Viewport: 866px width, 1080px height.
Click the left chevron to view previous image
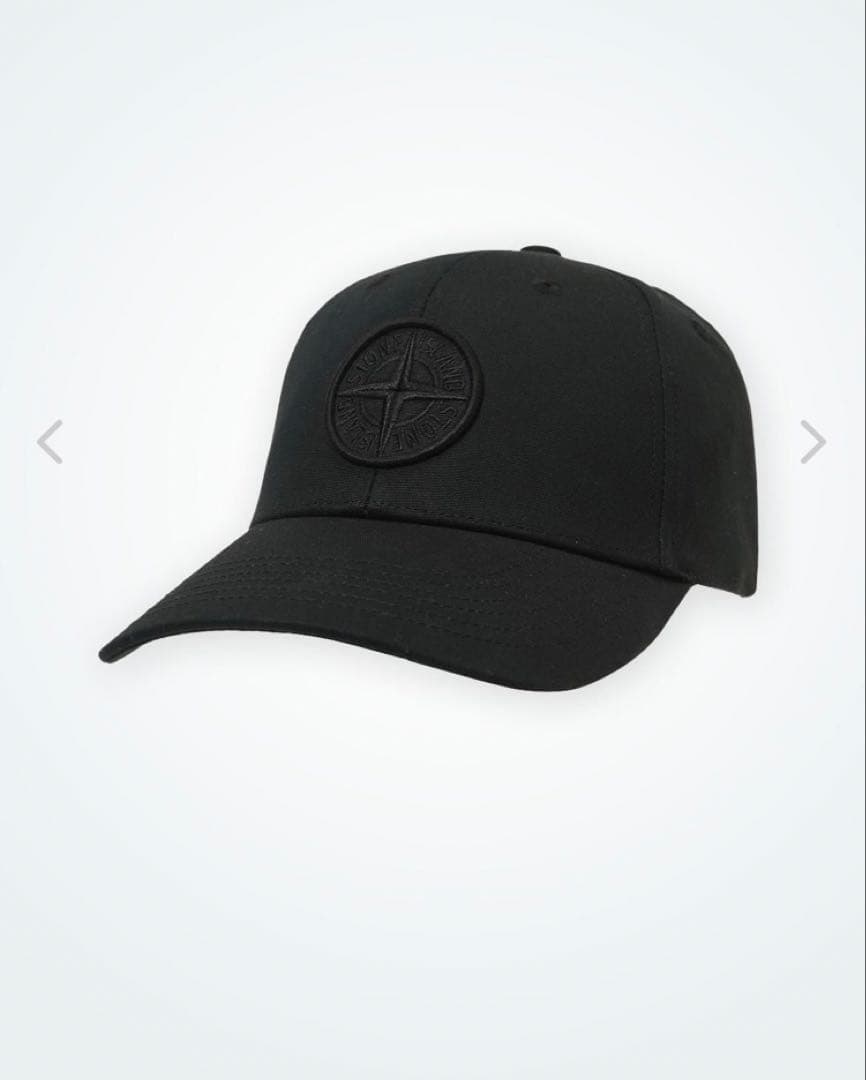pyautogui.click(x=53, y=440)
